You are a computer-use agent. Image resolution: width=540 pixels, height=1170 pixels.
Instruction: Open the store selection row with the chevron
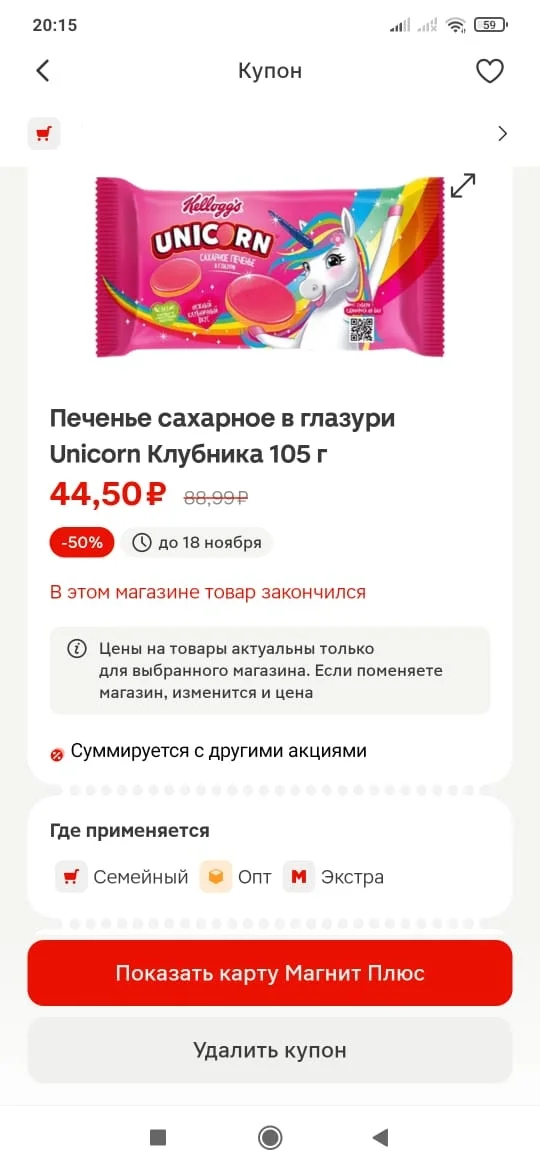[x=270, y=134]
